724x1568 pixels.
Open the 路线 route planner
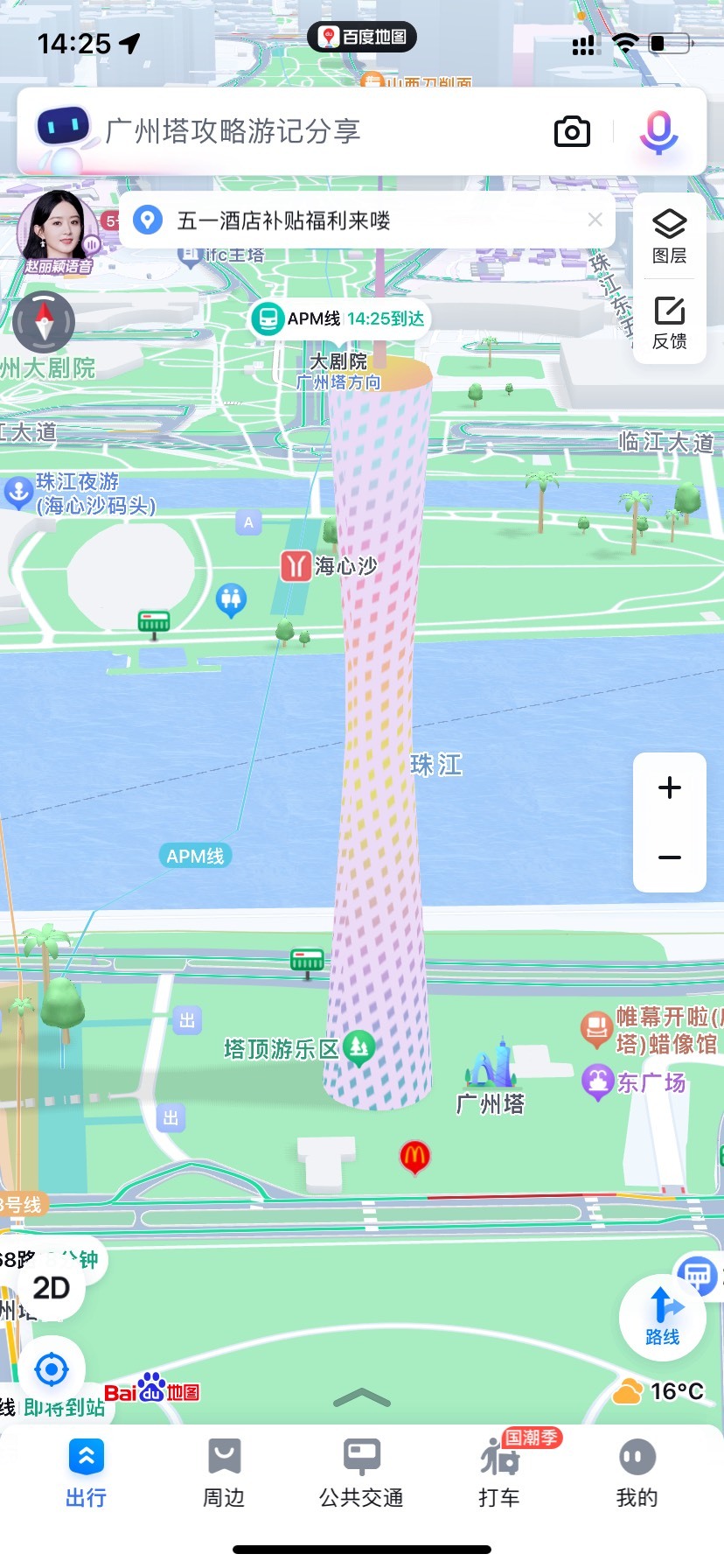tap(662, 1317)
